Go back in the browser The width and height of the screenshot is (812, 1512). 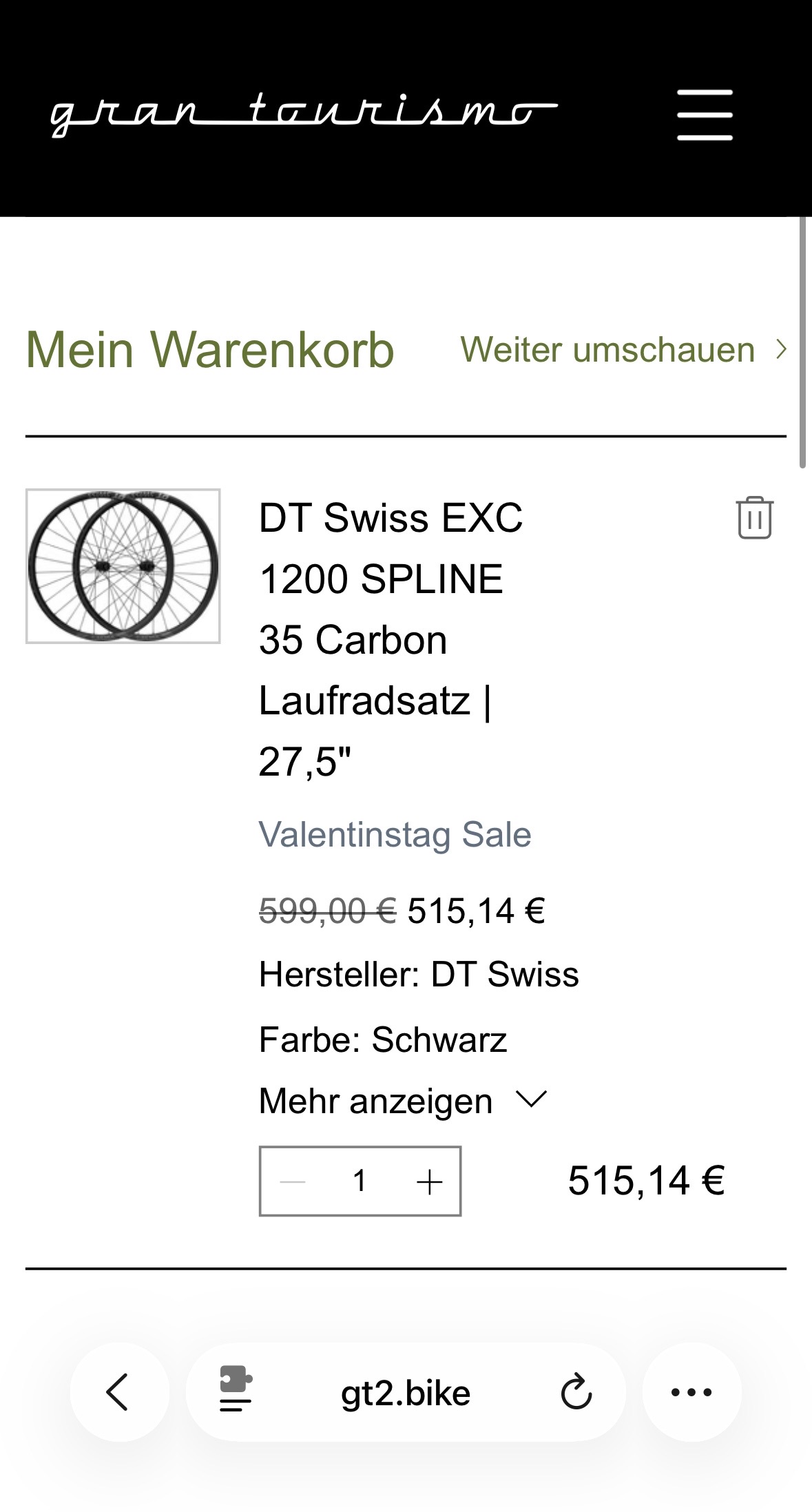pyautogui.click(x=118, y=1392)
